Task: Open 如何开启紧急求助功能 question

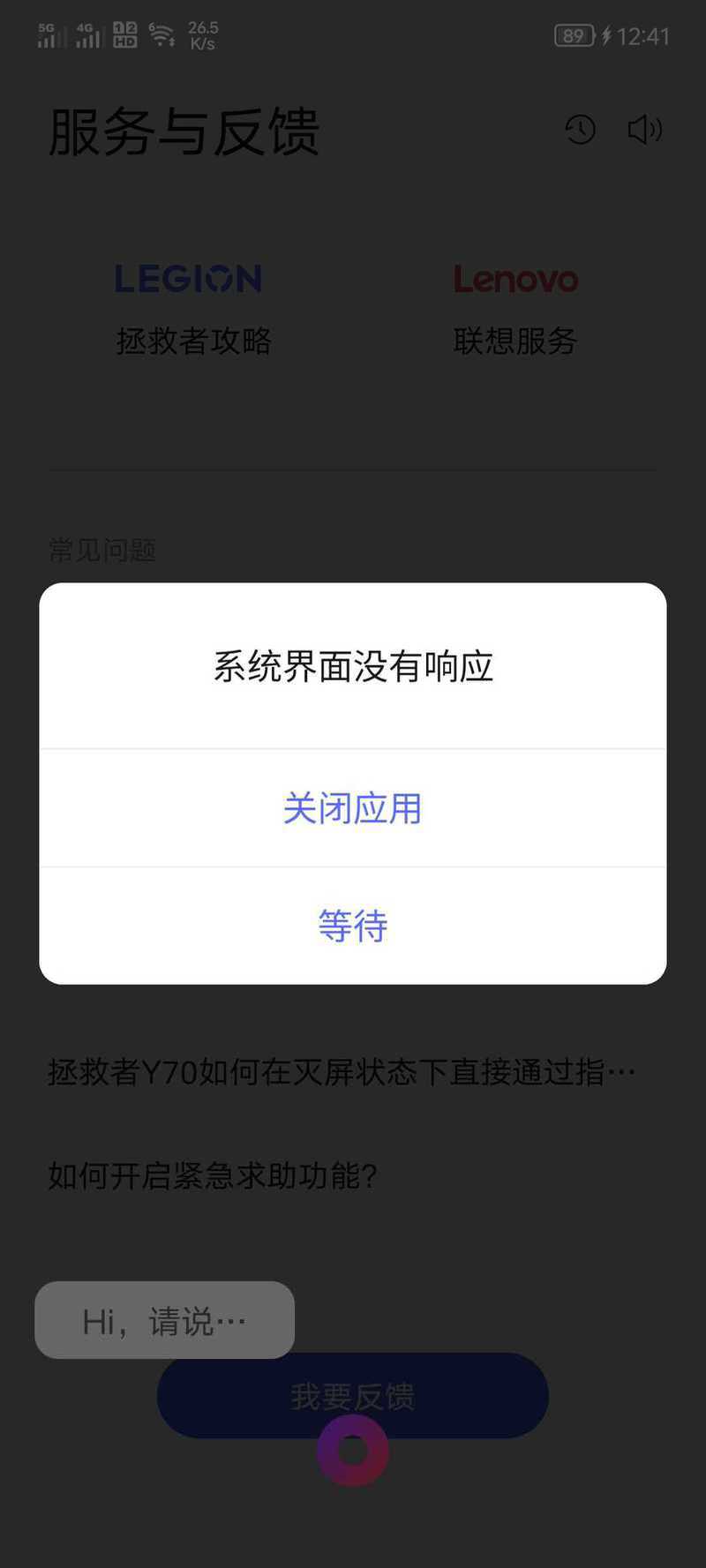Action: pos(213,1175)
